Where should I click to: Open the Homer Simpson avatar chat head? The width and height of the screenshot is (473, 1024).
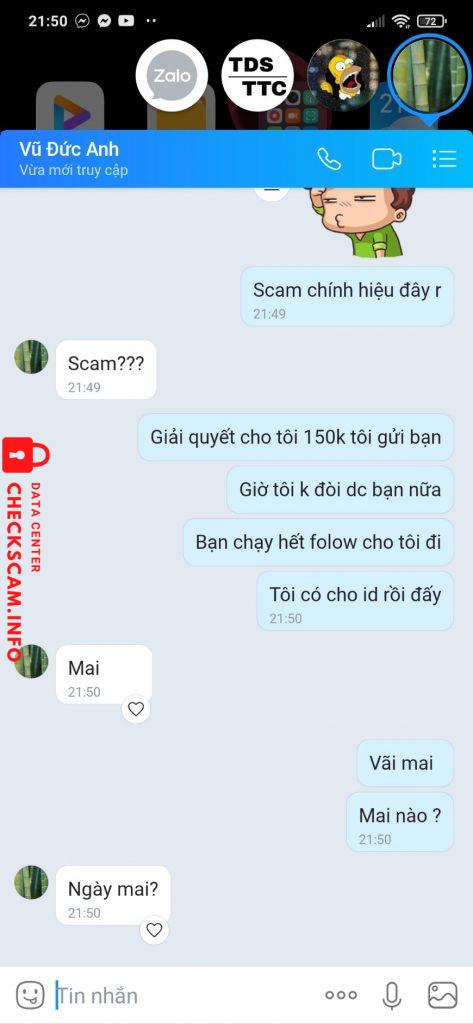(x=343, y=75)
